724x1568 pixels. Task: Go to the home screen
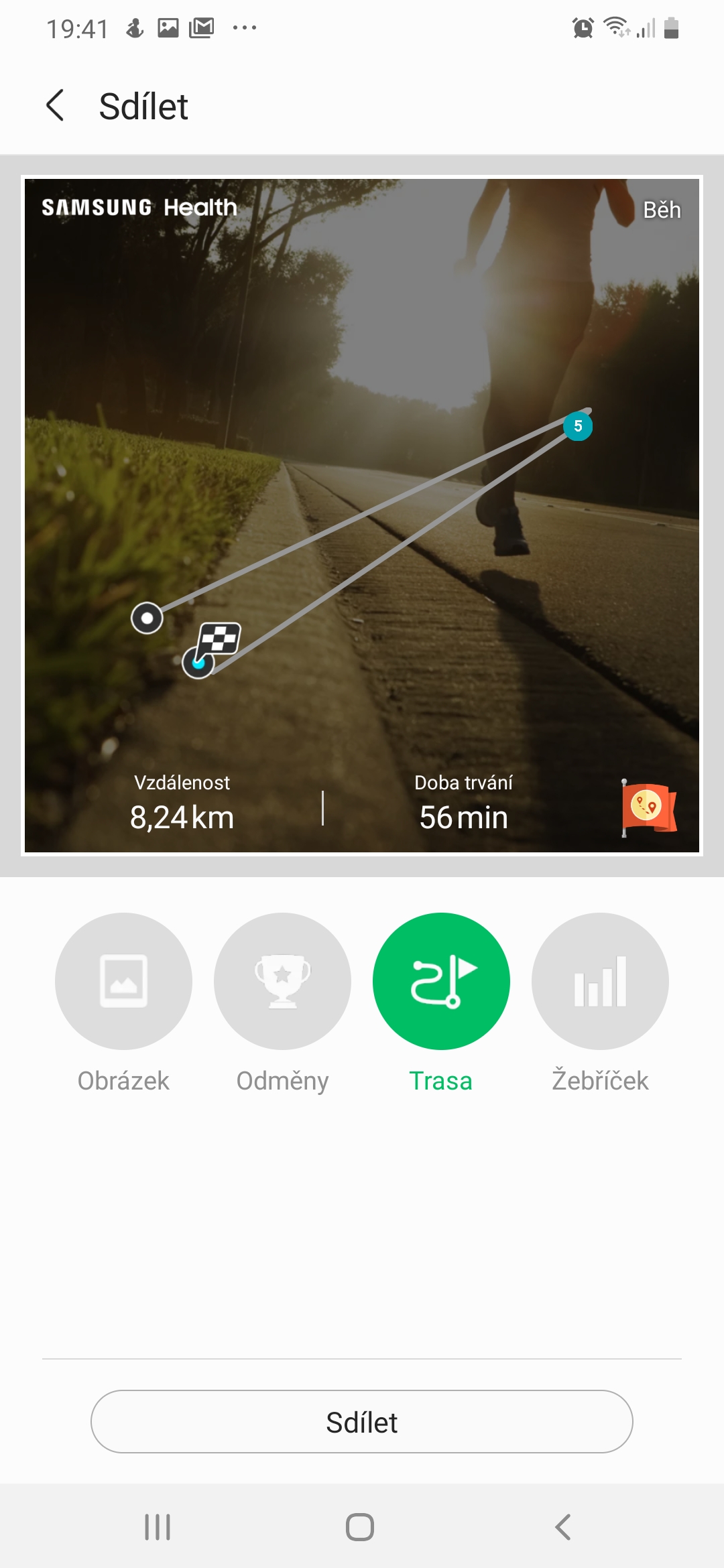[360, 1527]
